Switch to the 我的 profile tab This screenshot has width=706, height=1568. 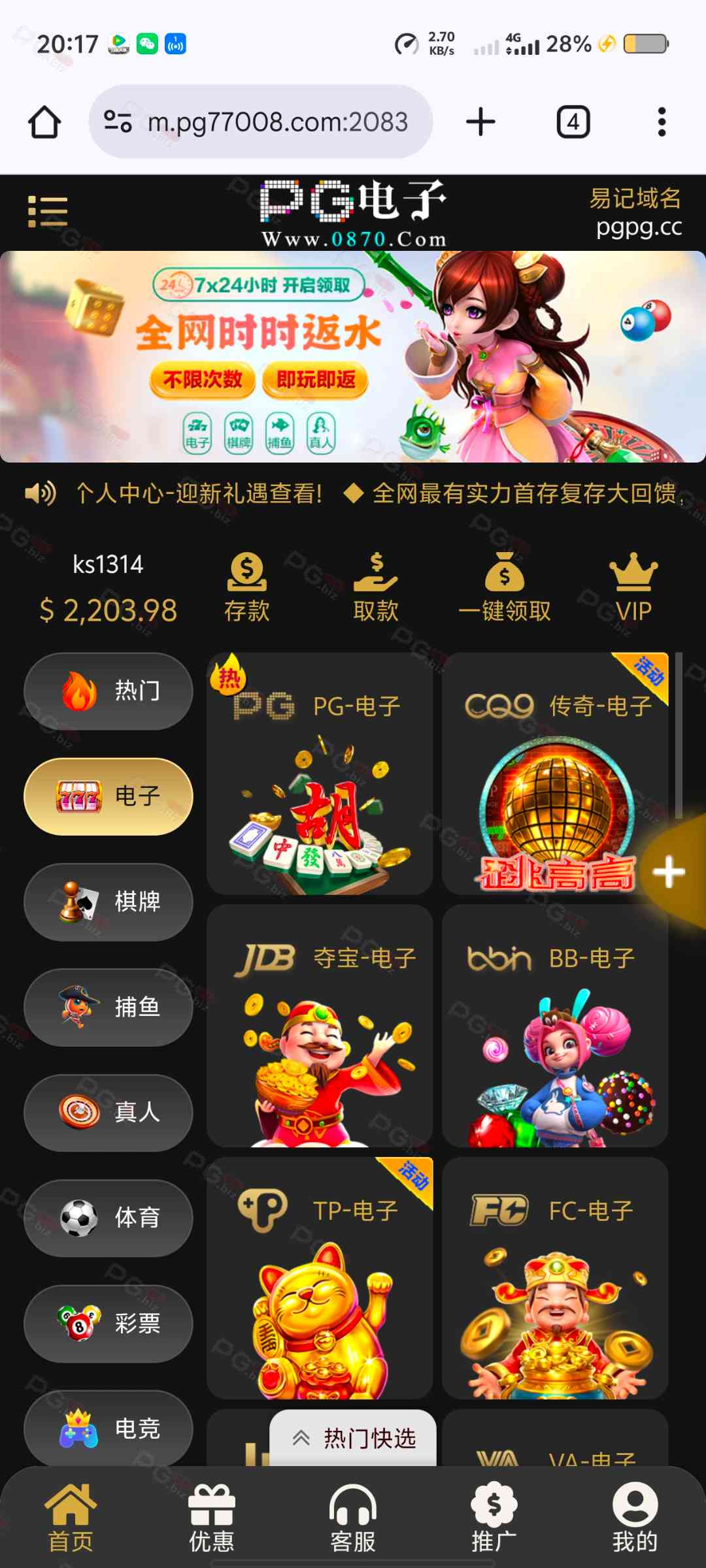(x=634, y=1518)
